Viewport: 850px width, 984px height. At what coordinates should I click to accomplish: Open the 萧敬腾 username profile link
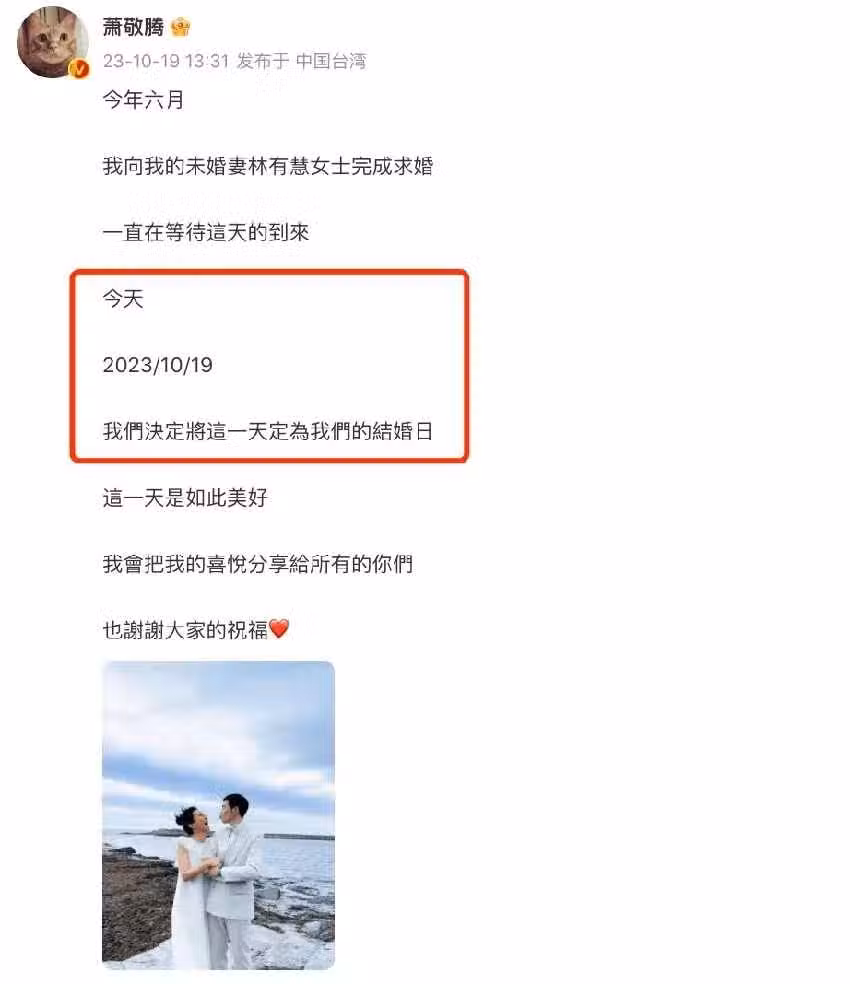pos(132,27)
